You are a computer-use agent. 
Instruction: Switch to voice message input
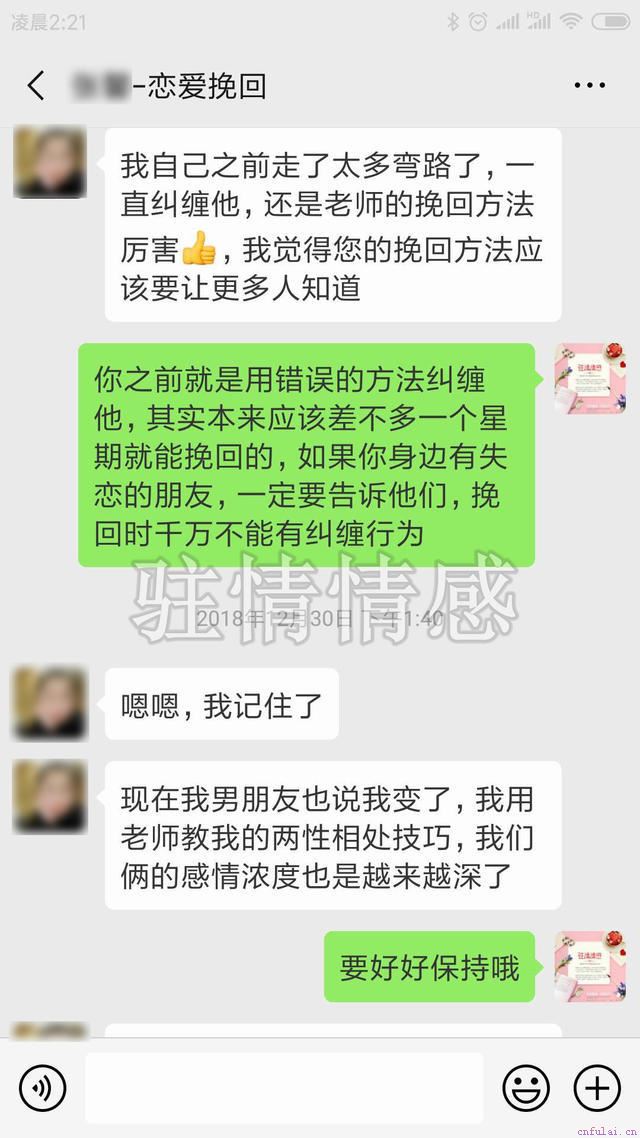pyautogui.click(x=42, y=1088)
